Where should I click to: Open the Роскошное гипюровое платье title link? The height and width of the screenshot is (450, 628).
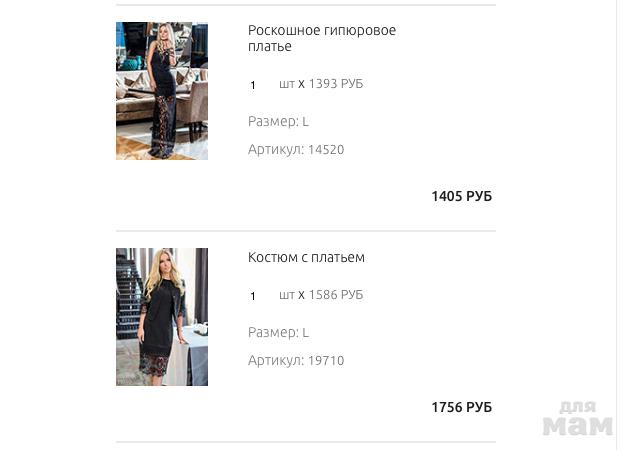321,38
